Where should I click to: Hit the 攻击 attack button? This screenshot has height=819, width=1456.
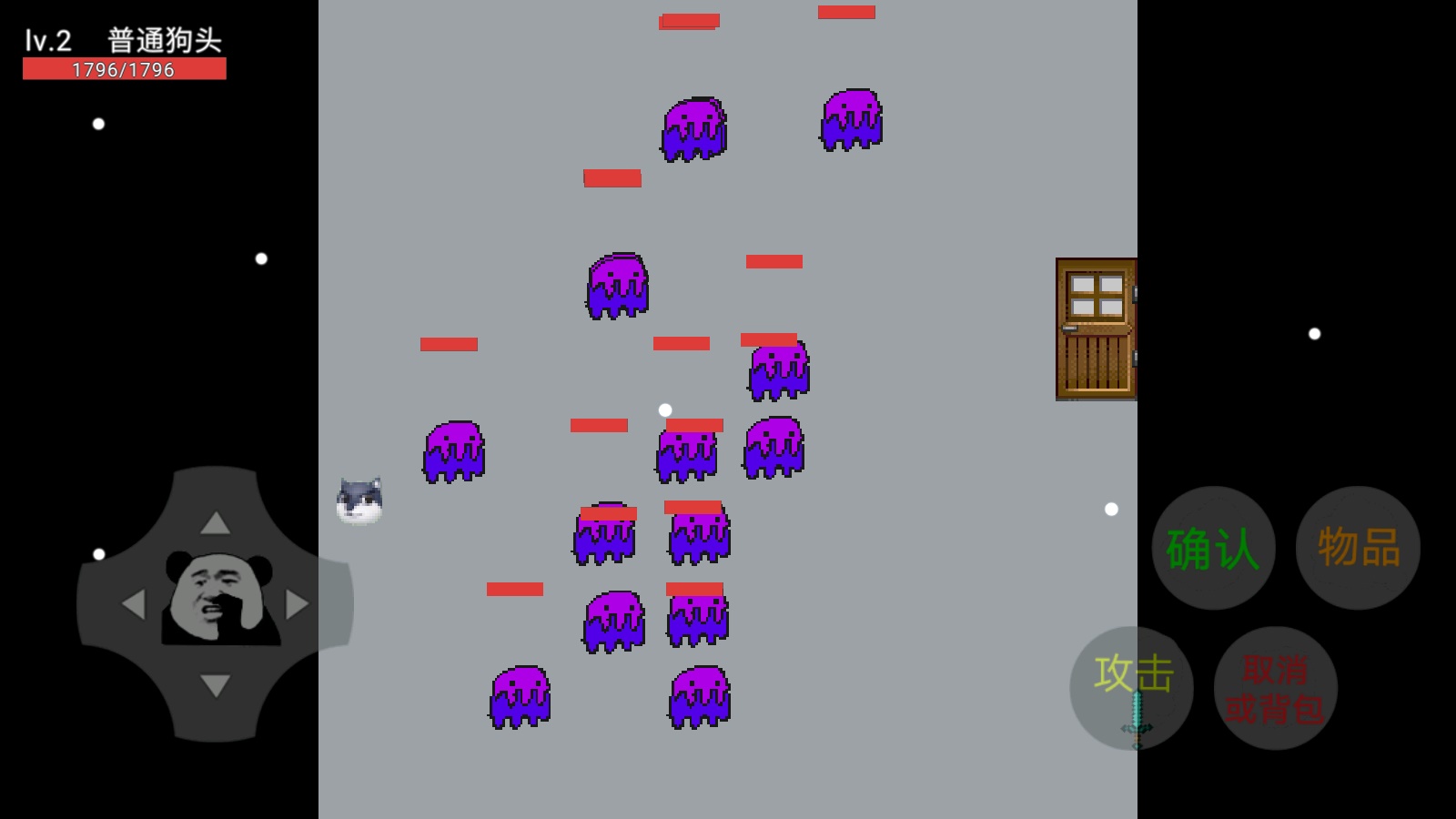click(1131, 688)
